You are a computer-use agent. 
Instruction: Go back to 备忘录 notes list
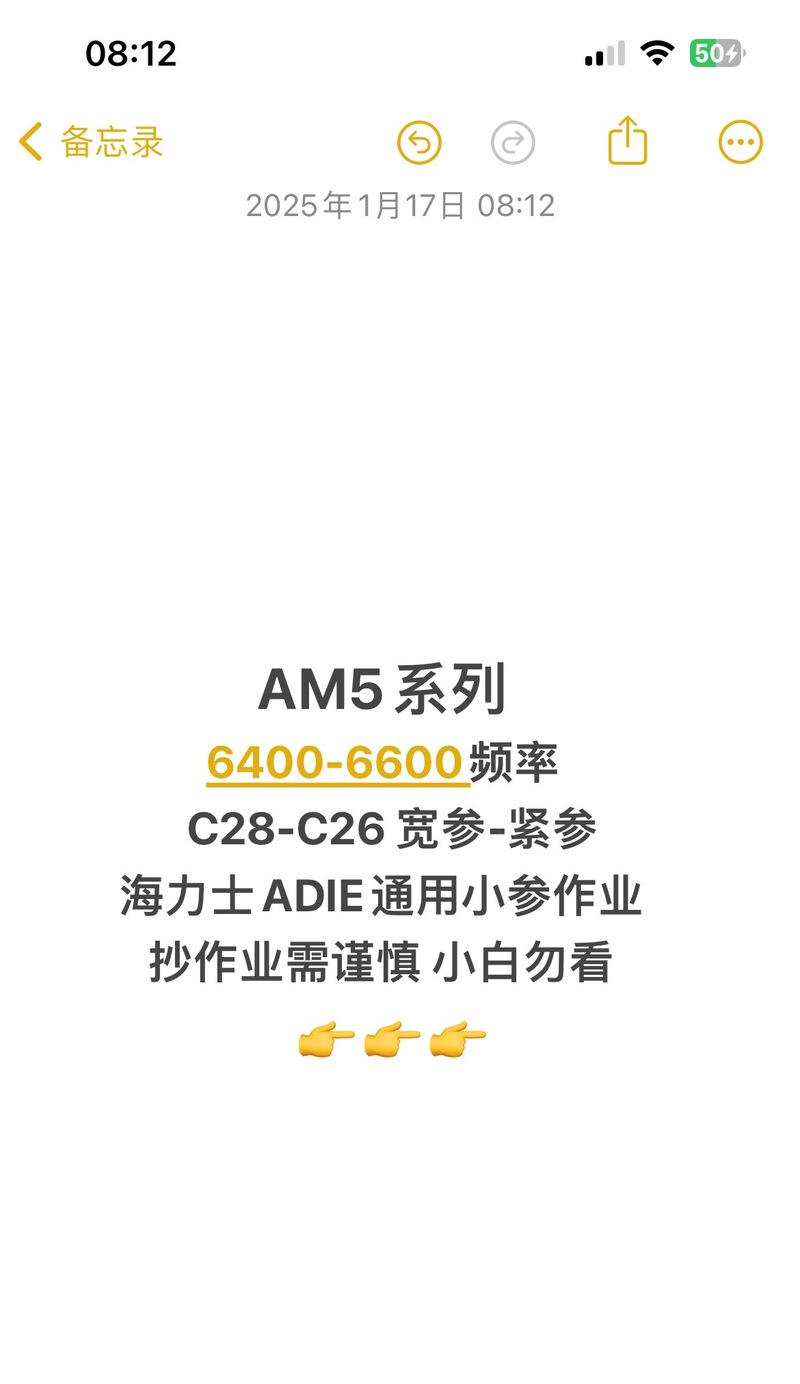click(90, 142)
